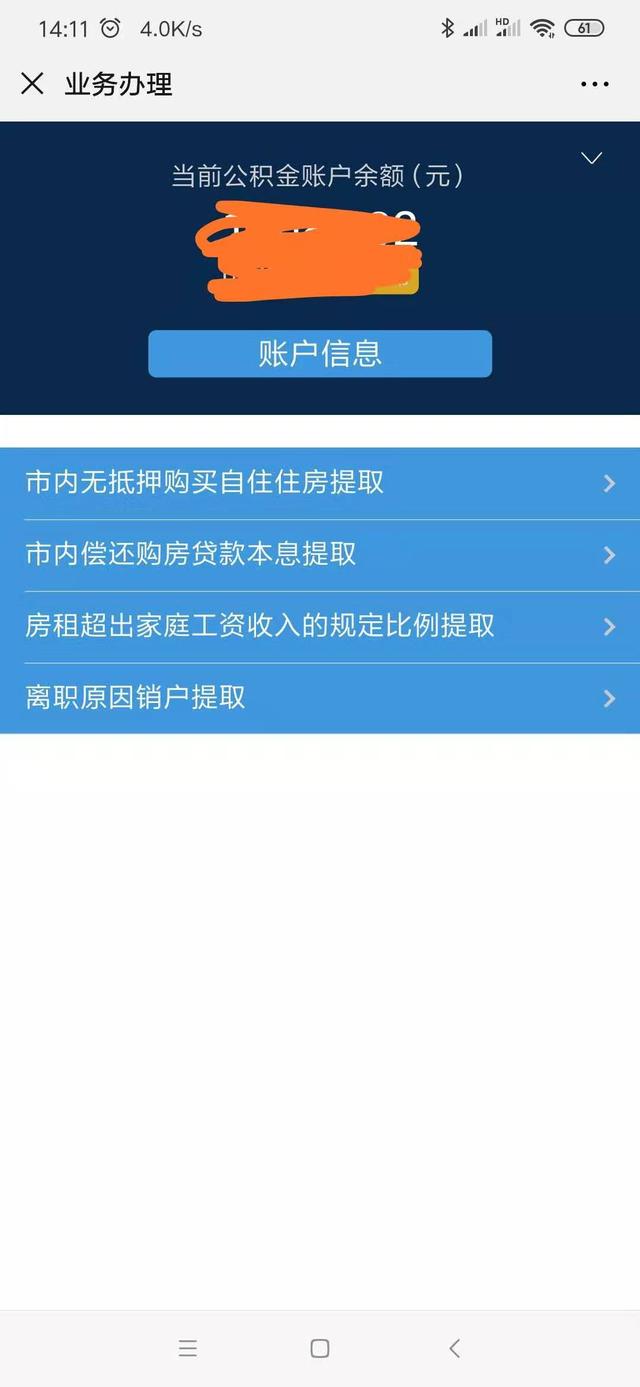Close the 业务办理 page
The width and height of the screenshot is (640, 1387).
(x=32, y=84)
